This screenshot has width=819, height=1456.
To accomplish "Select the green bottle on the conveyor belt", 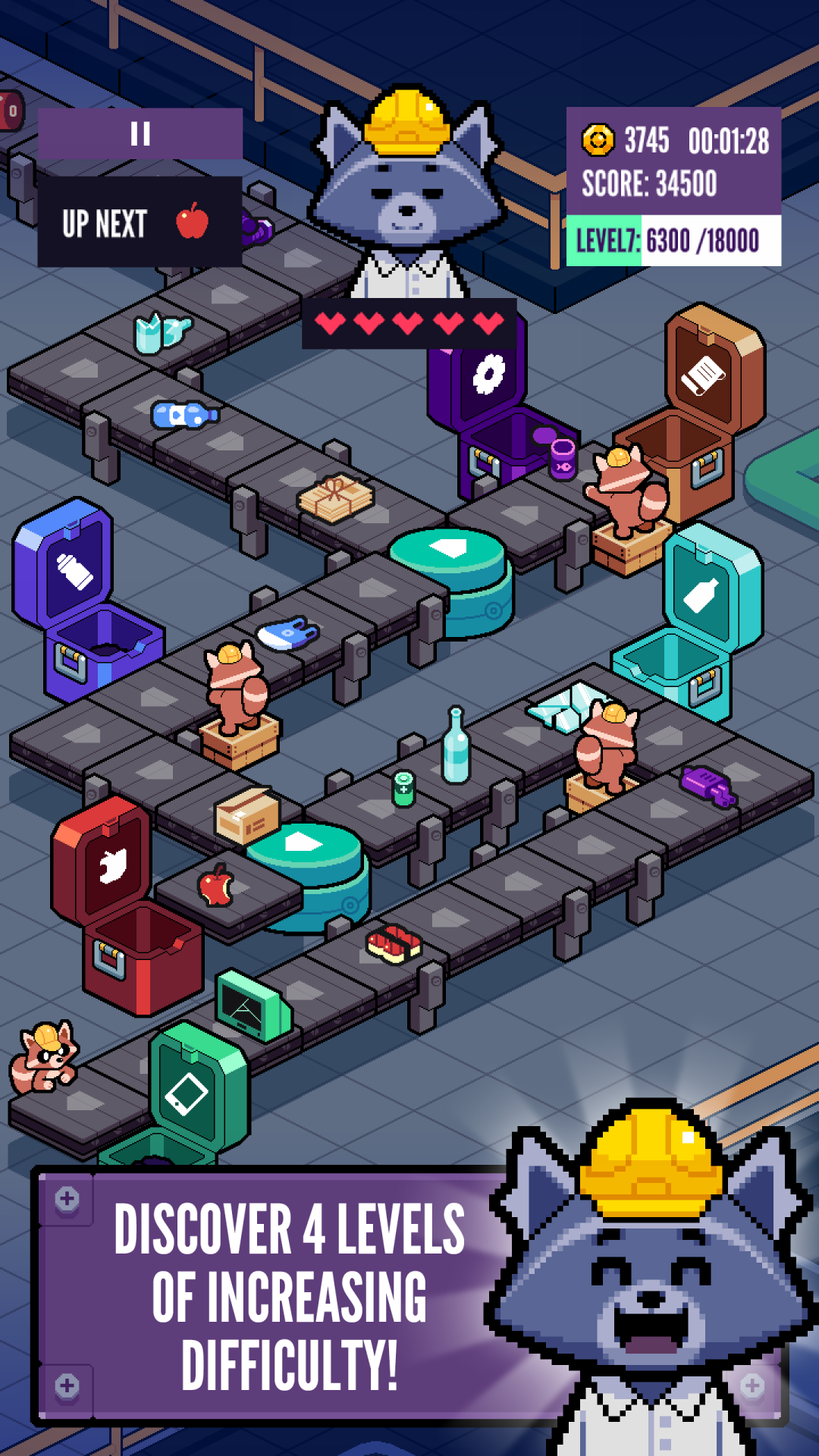I will (455, 747).
